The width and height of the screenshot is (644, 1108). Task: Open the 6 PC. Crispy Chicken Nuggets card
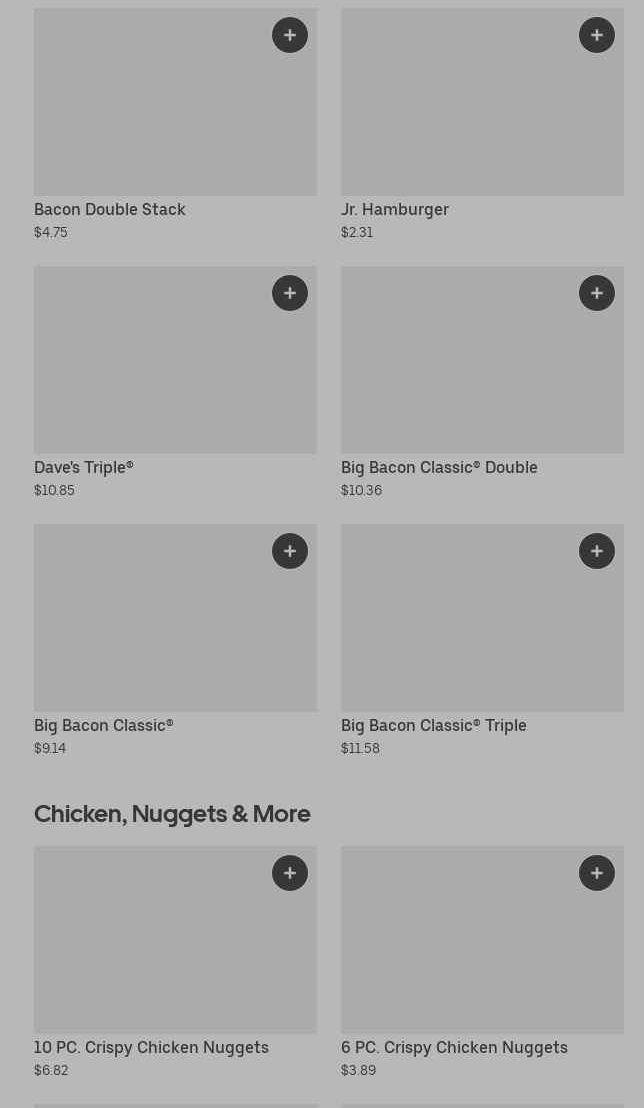460,950
